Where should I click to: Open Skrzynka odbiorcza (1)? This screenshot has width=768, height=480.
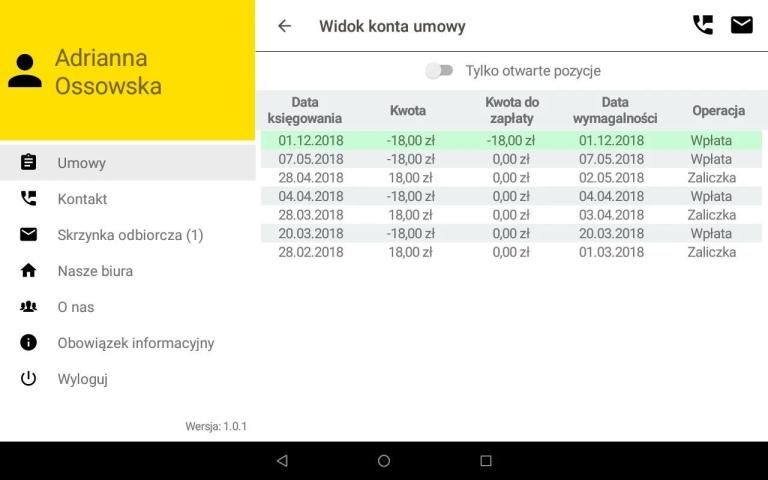[x=130, y=235]
